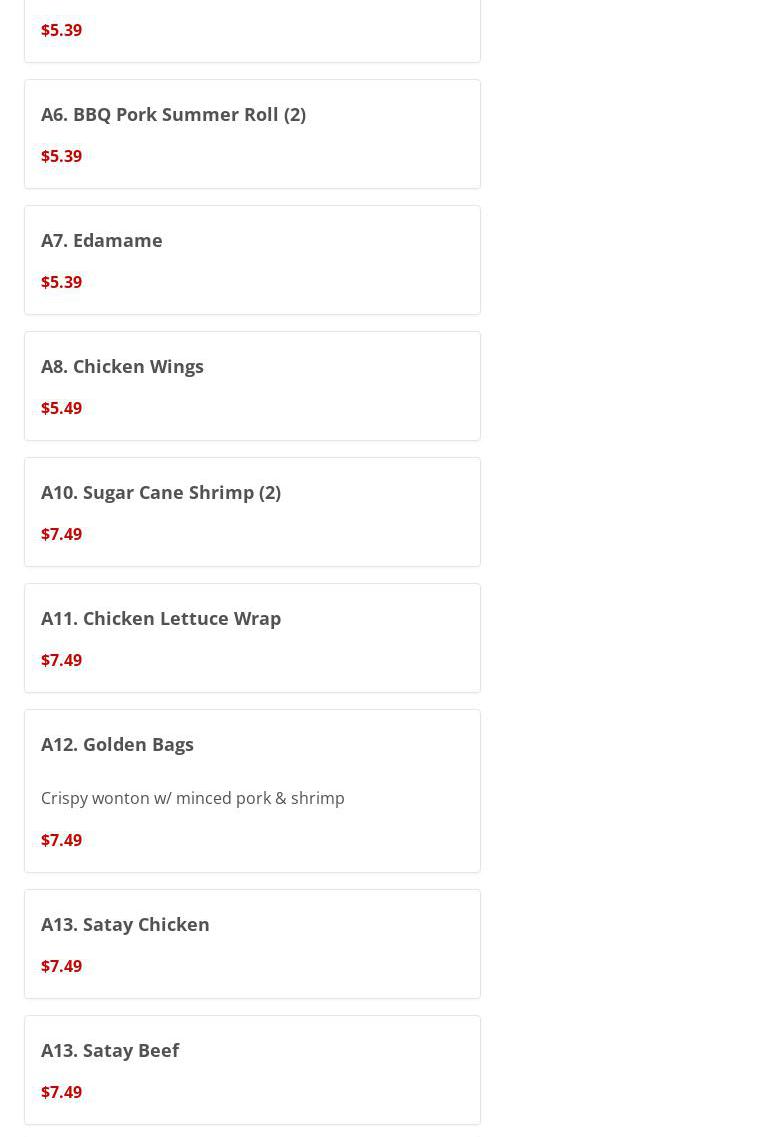Open A6. BBQ Pork Summer Roll item
Image resolution: width=770 pixels, height=1137 pixels.
pos(252,134)
